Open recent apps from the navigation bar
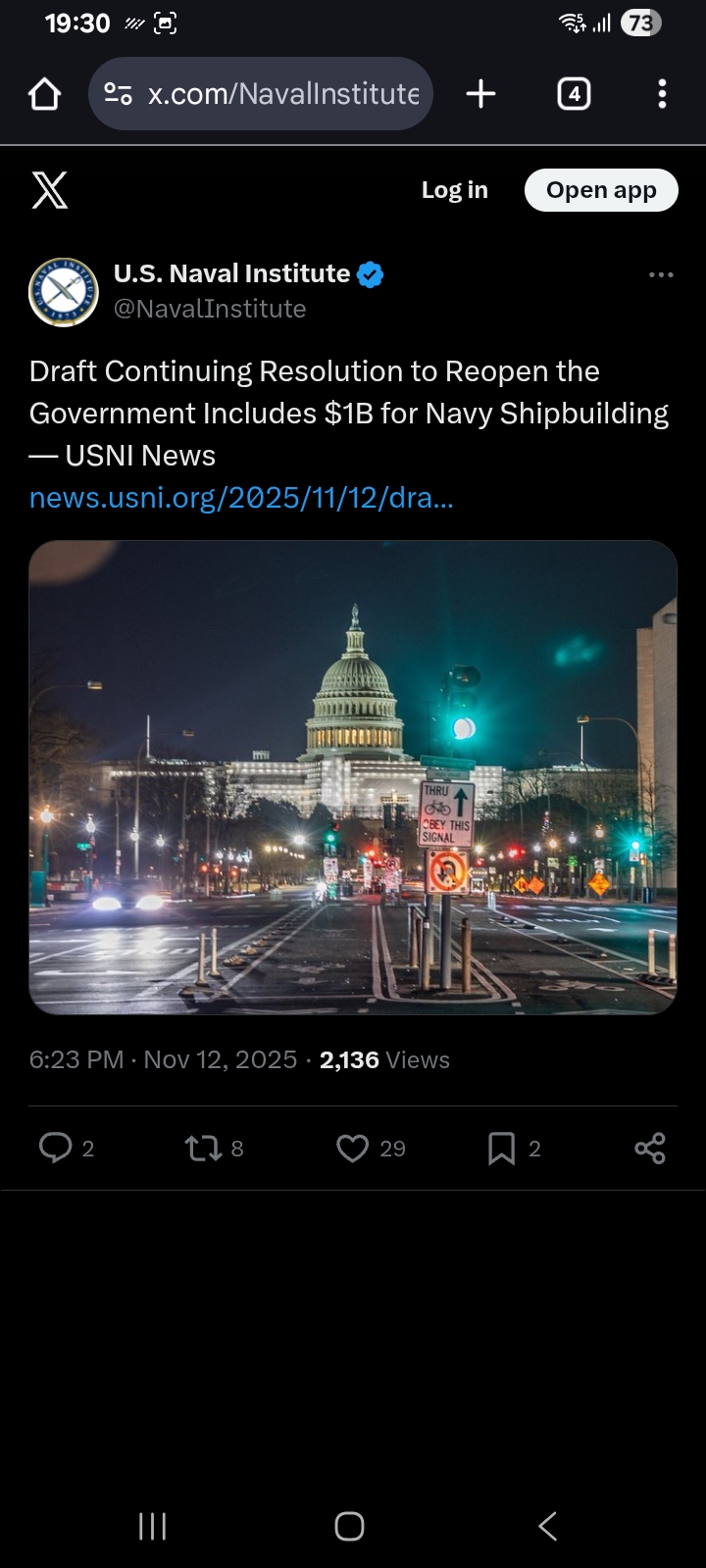 pos(153,1526)
